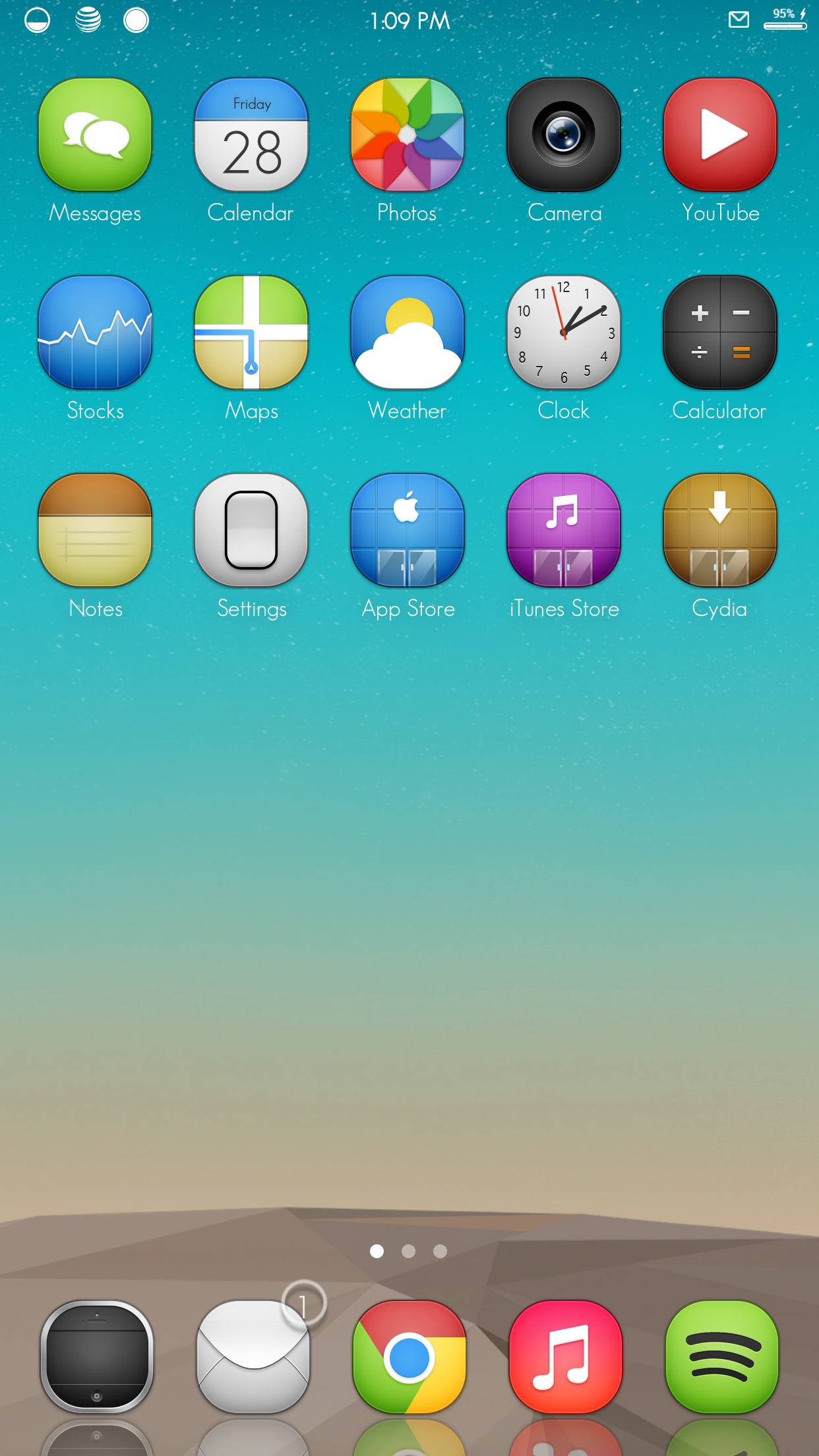Open the iTunes Store

click(x=564, y=531)
